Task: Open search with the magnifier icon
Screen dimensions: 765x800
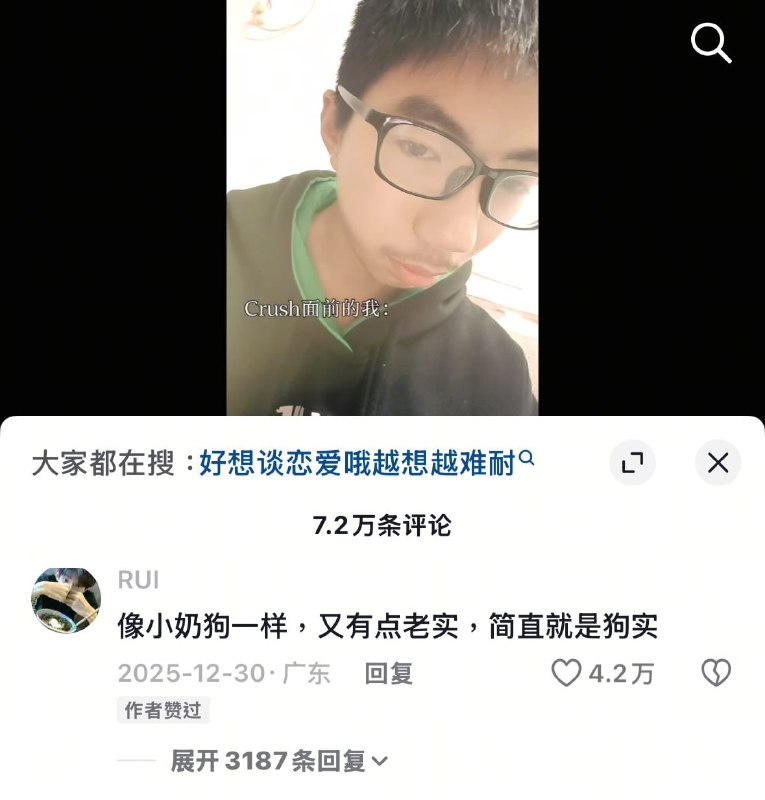Action: pyautogui.click(x=711, y=43)
